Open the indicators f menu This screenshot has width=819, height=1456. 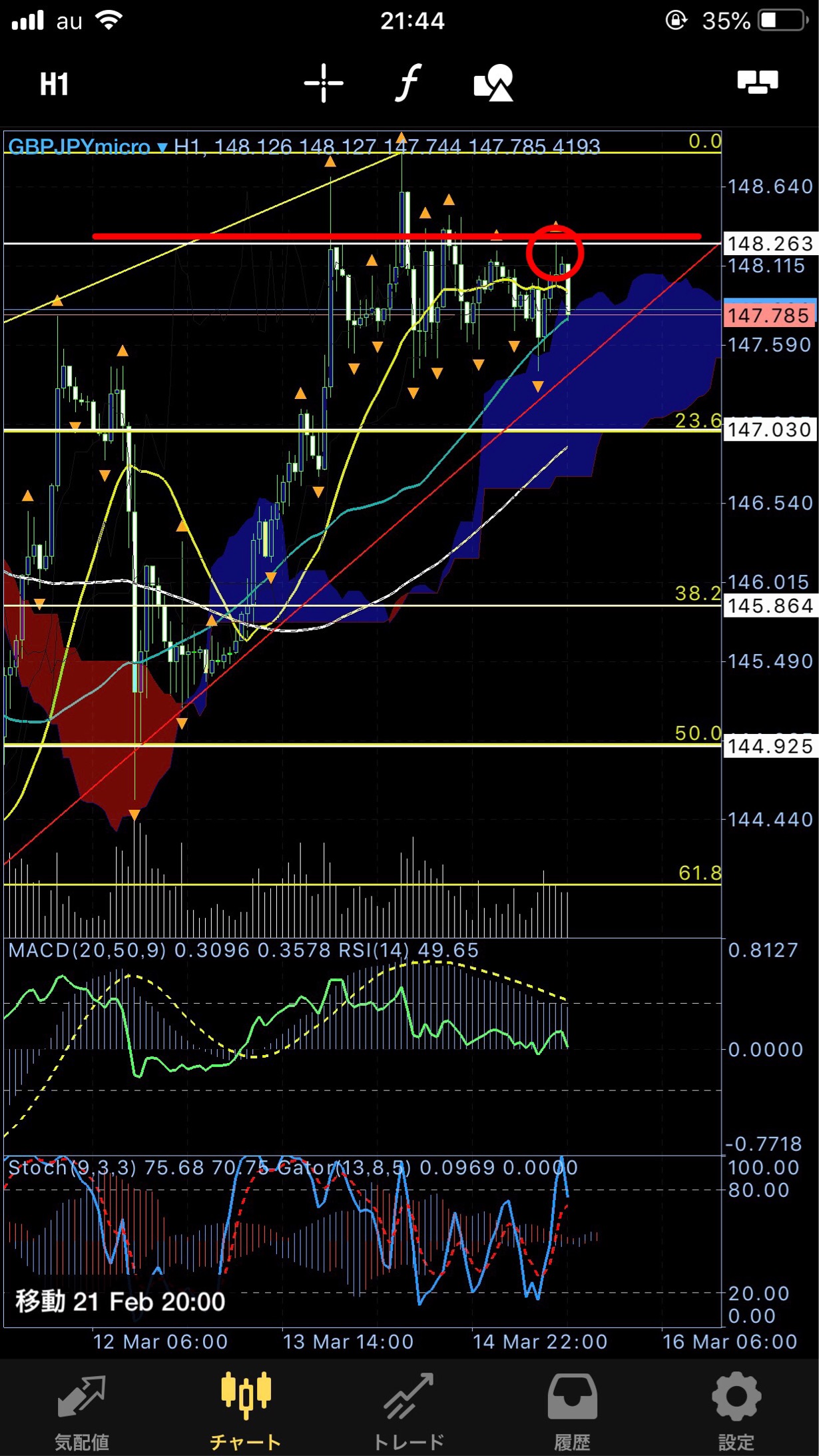[408, 83]
